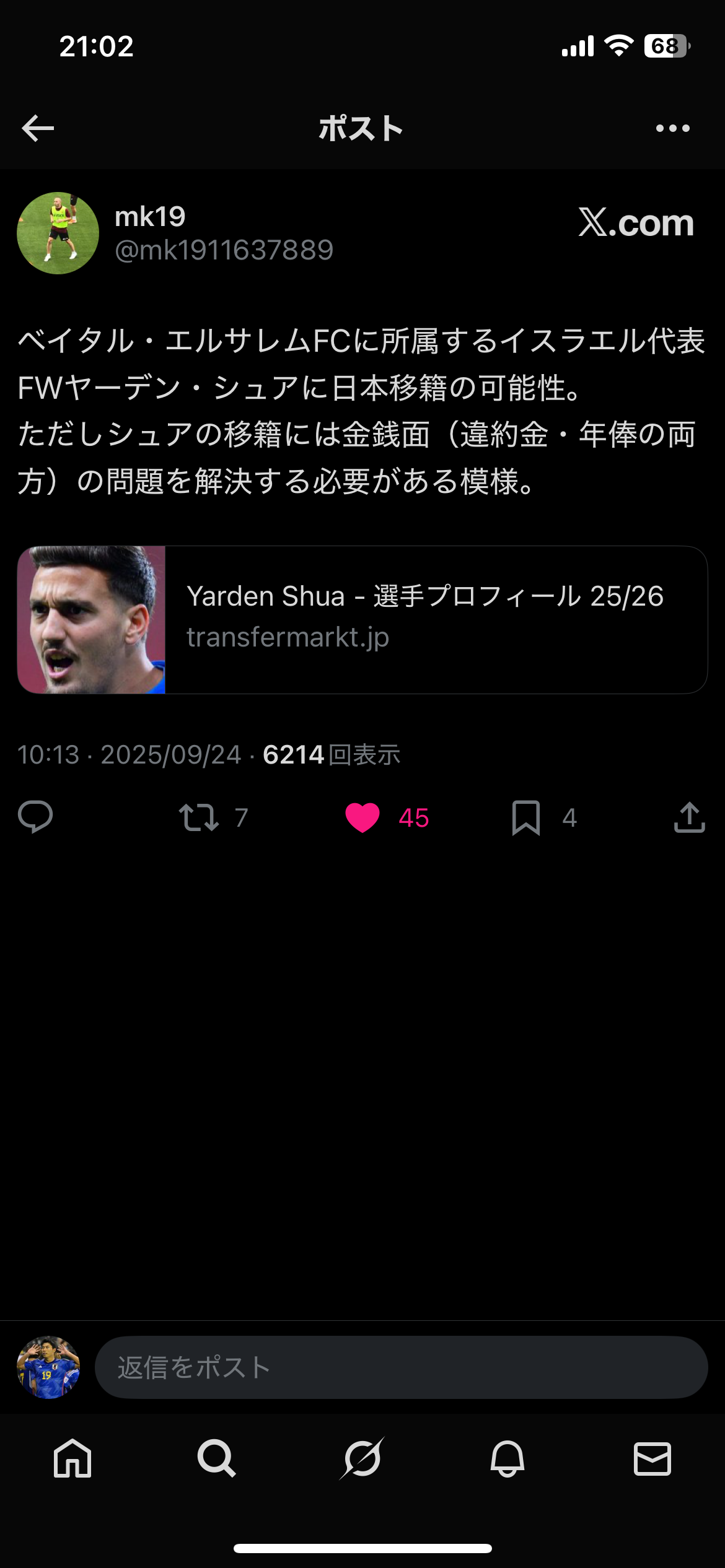
Task: Open mk19's profile picture
Action: point(58,233)
